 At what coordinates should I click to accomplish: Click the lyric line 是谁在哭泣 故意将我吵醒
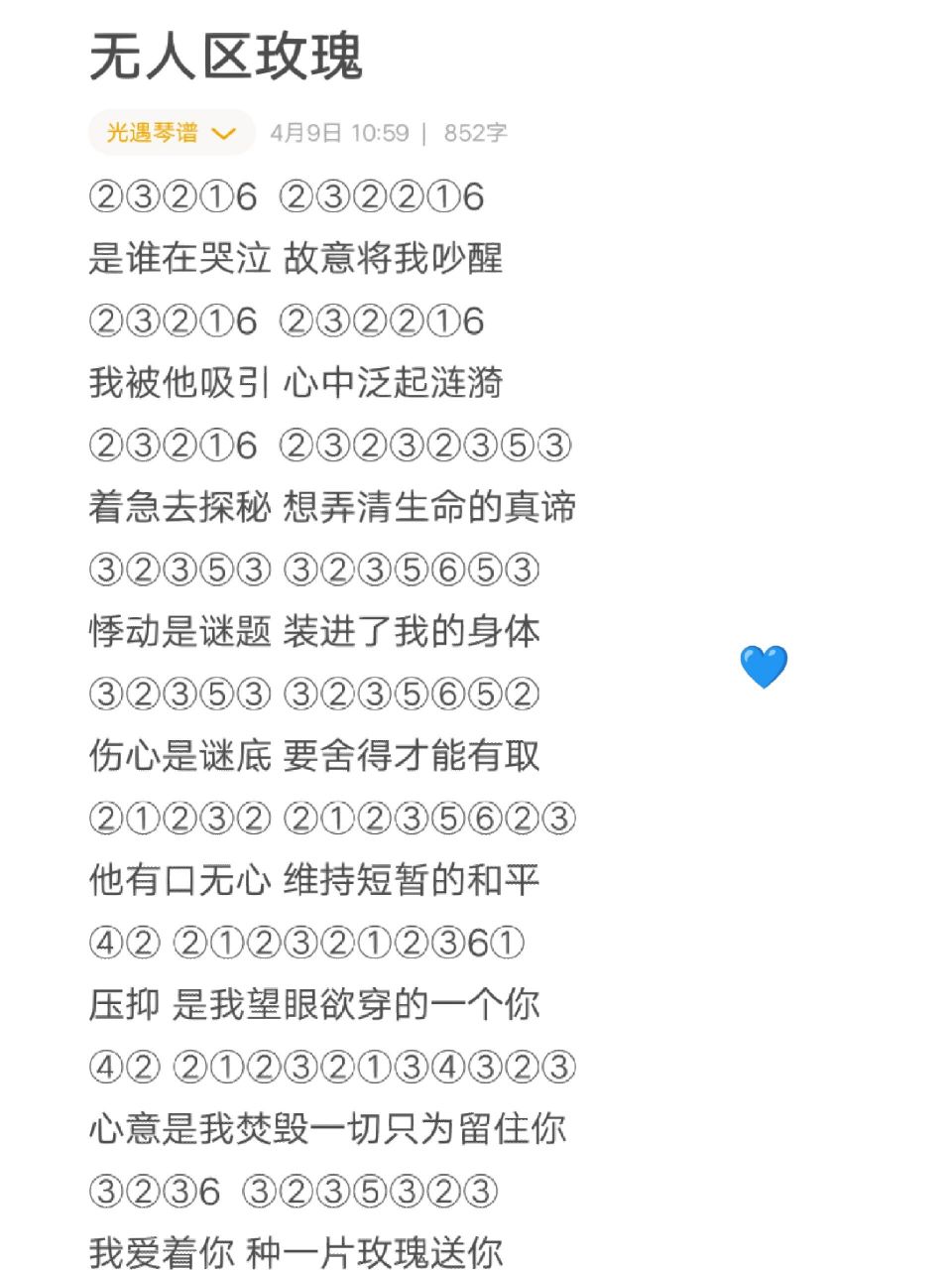(x=296, y=260)
